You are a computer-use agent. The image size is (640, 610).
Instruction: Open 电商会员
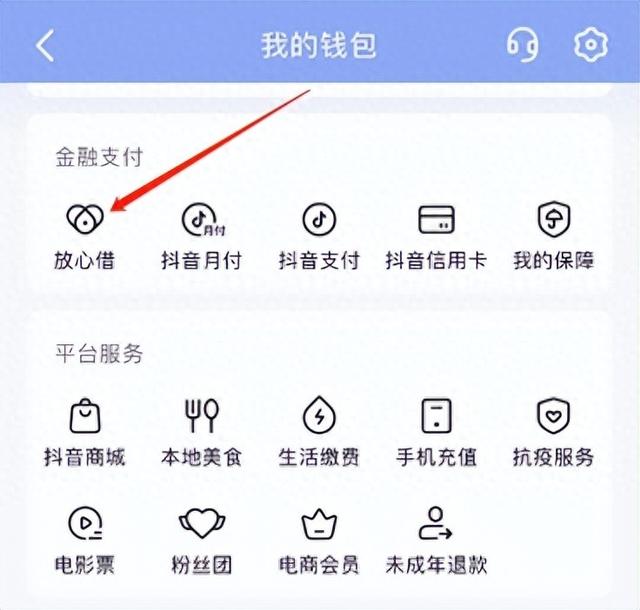(x=319, y=539)
